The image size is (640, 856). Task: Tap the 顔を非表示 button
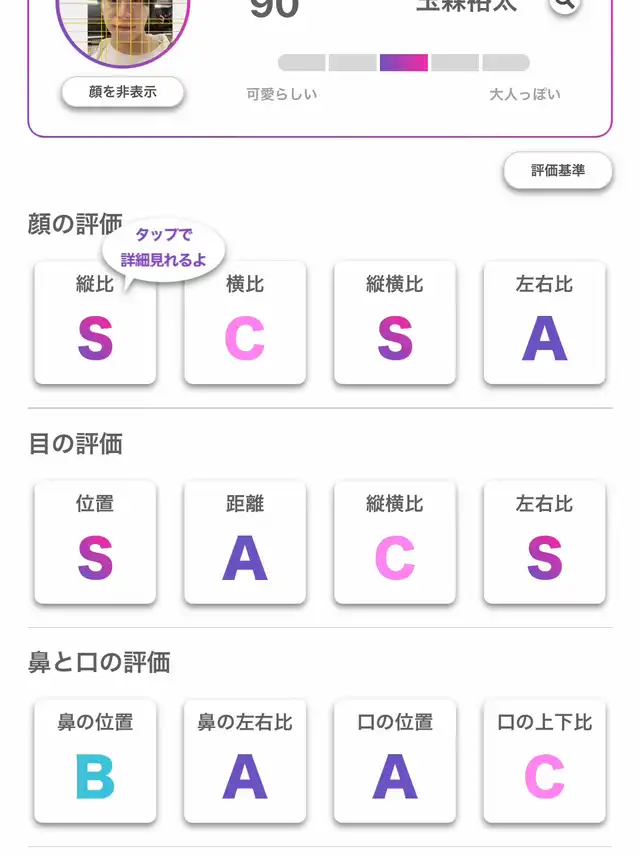point(123,92)
